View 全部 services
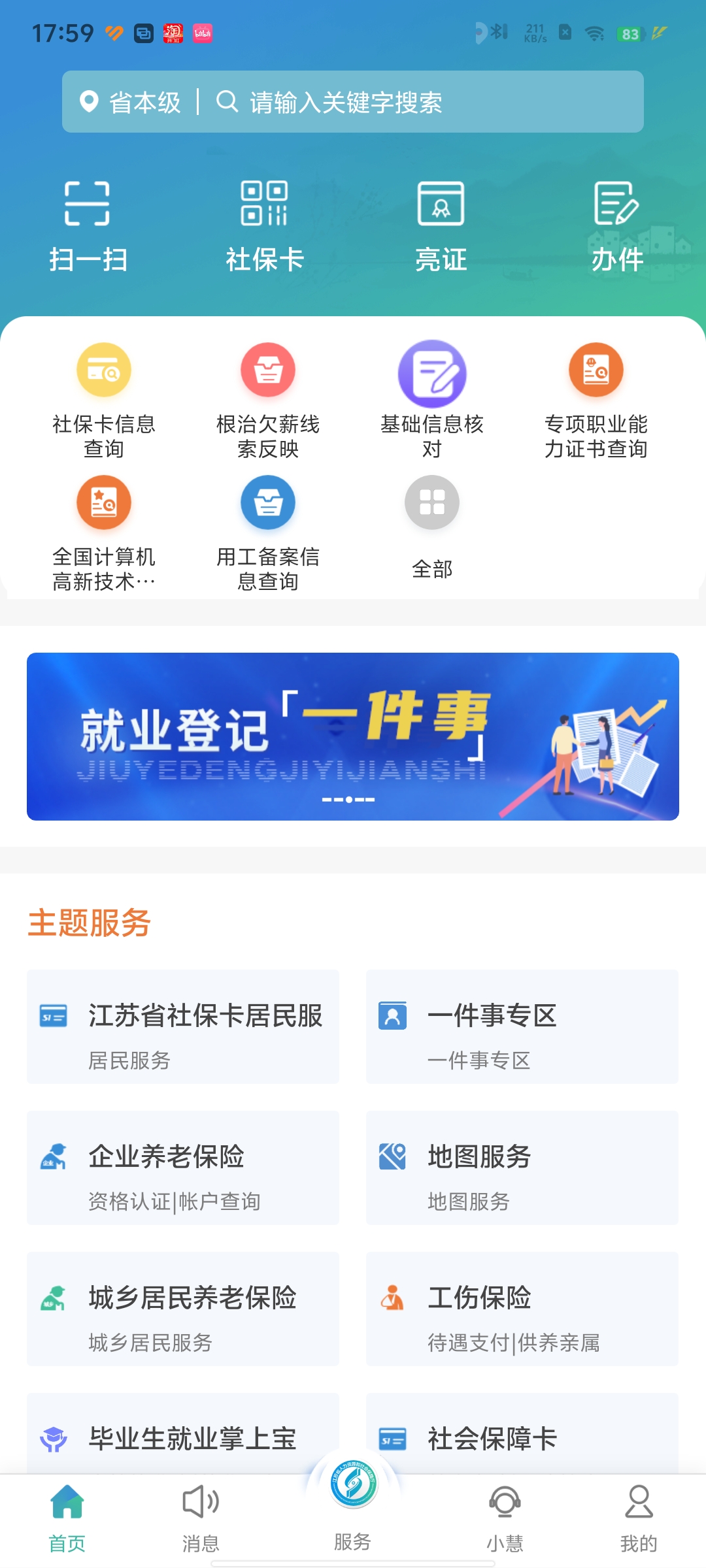The image size is (706, 1568). [432, 526]
